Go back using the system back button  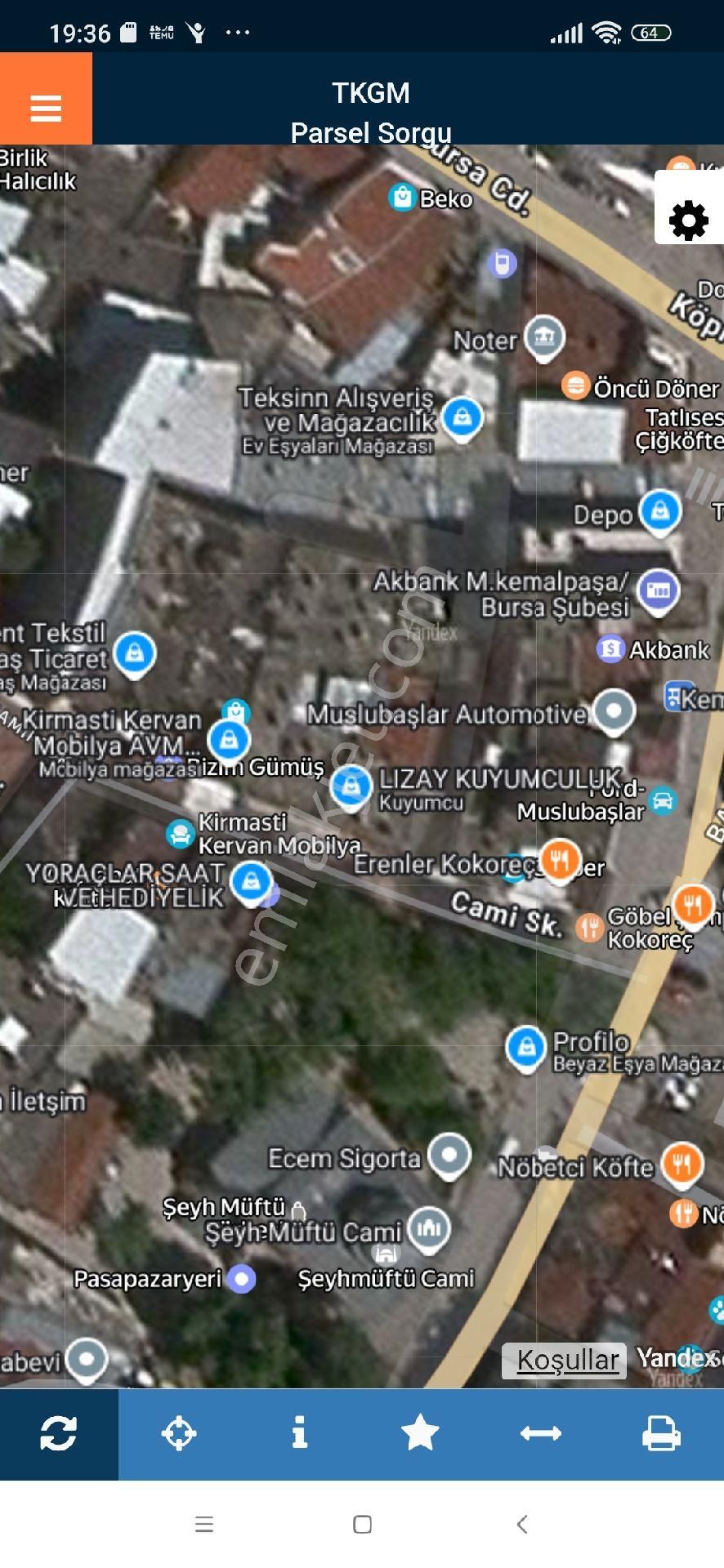point(522,1524)
